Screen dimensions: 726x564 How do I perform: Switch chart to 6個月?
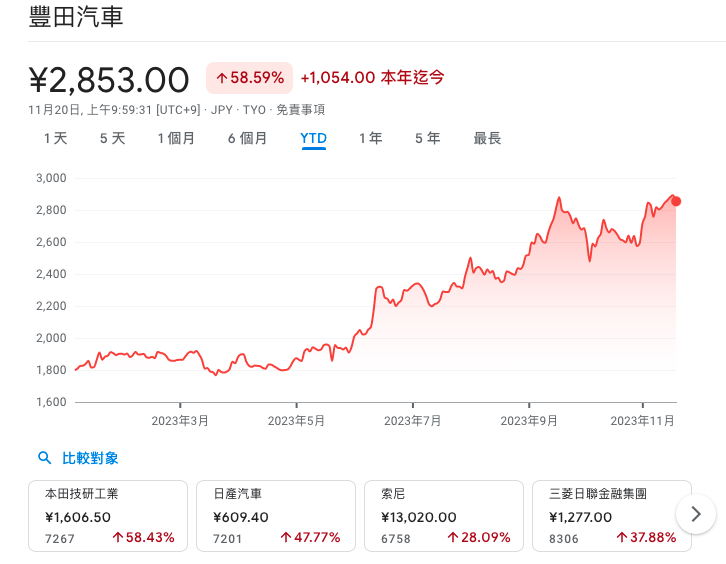pos(247,139)
